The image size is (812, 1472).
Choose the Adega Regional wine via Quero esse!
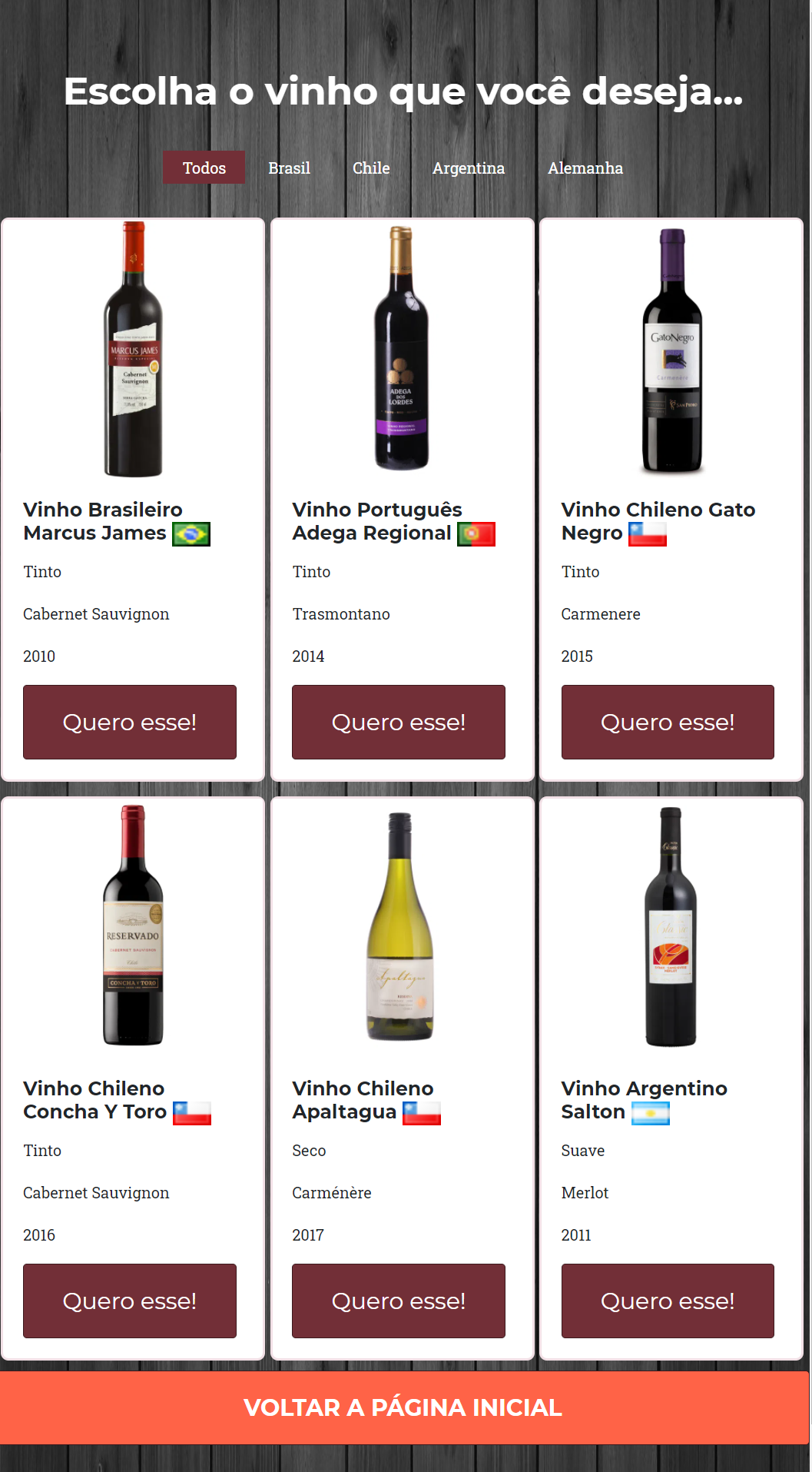point(399,722)
